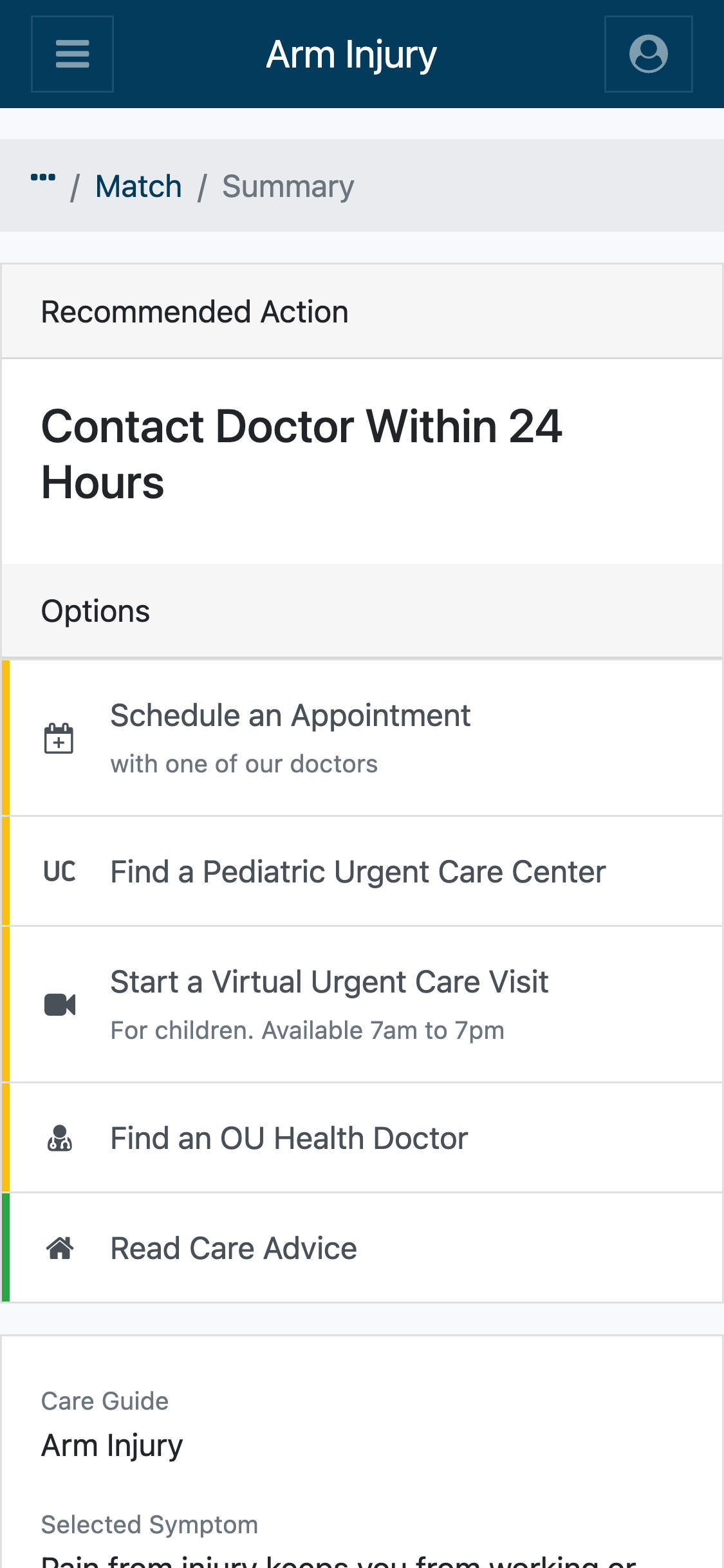Select Find a Pediatric Urgent Care Center
The width and height of the screenshot is (724, 1568).
358,871
